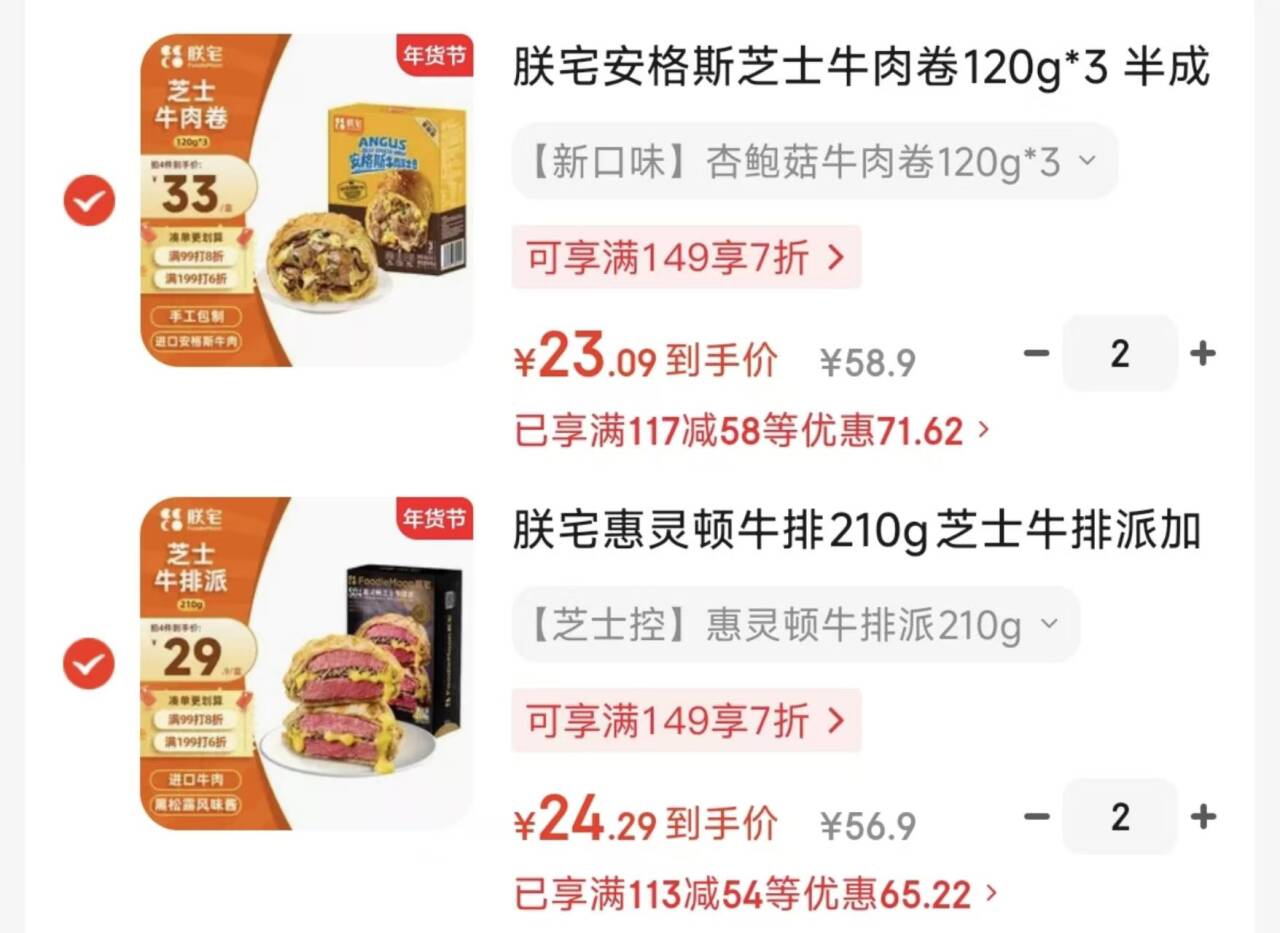Open the 芝士牛排派 product image
Screen dimensions: 1280x933
coord(306,663)
